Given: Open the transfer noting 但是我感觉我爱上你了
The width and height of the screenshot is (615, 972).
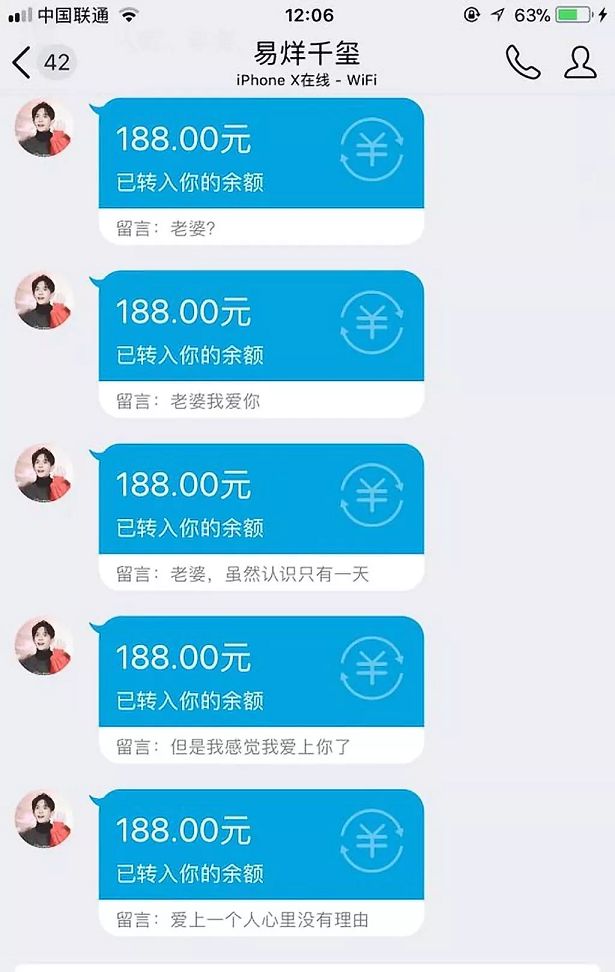Looking at the screenshot, I should click(260, 689).
